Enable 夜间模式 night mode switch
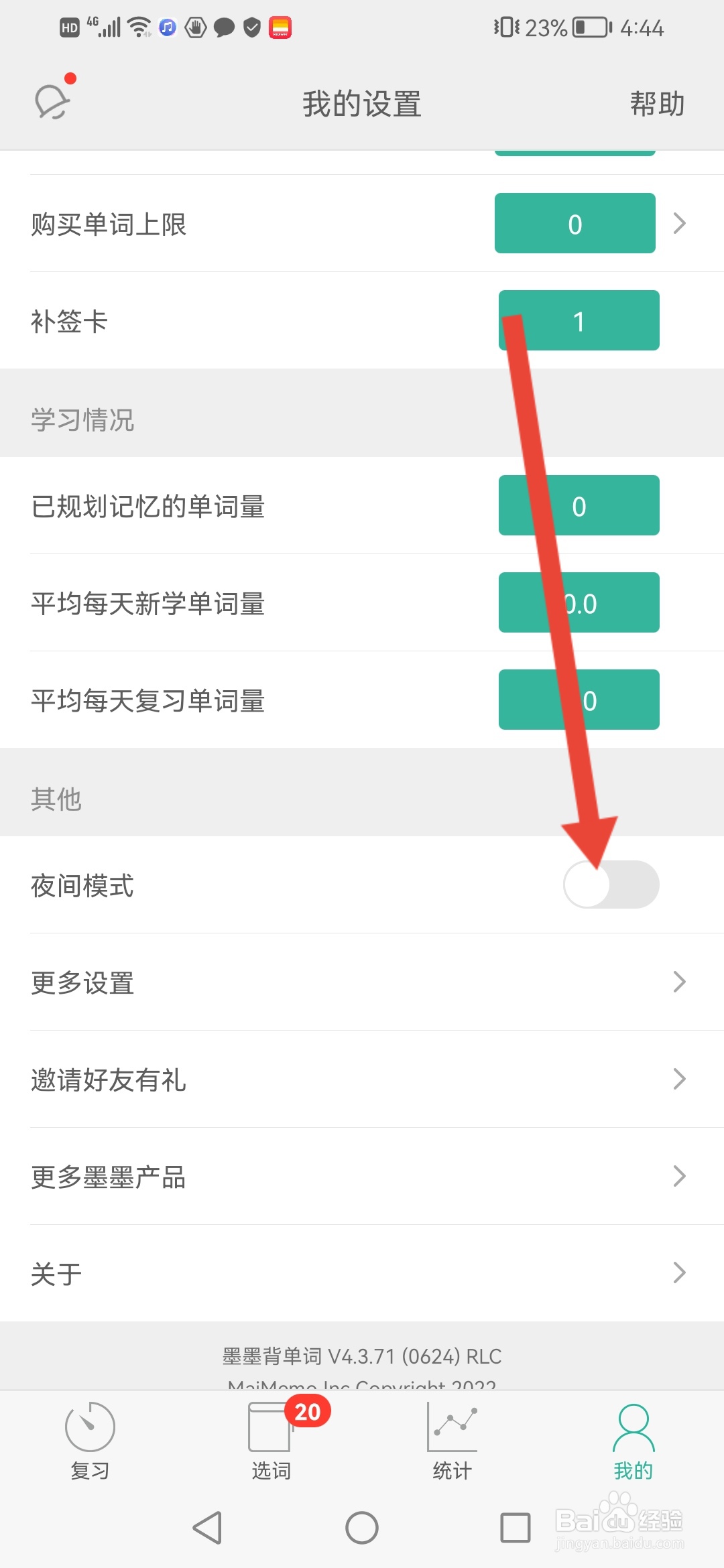The image size is (724, 1568). coord(613,885)
